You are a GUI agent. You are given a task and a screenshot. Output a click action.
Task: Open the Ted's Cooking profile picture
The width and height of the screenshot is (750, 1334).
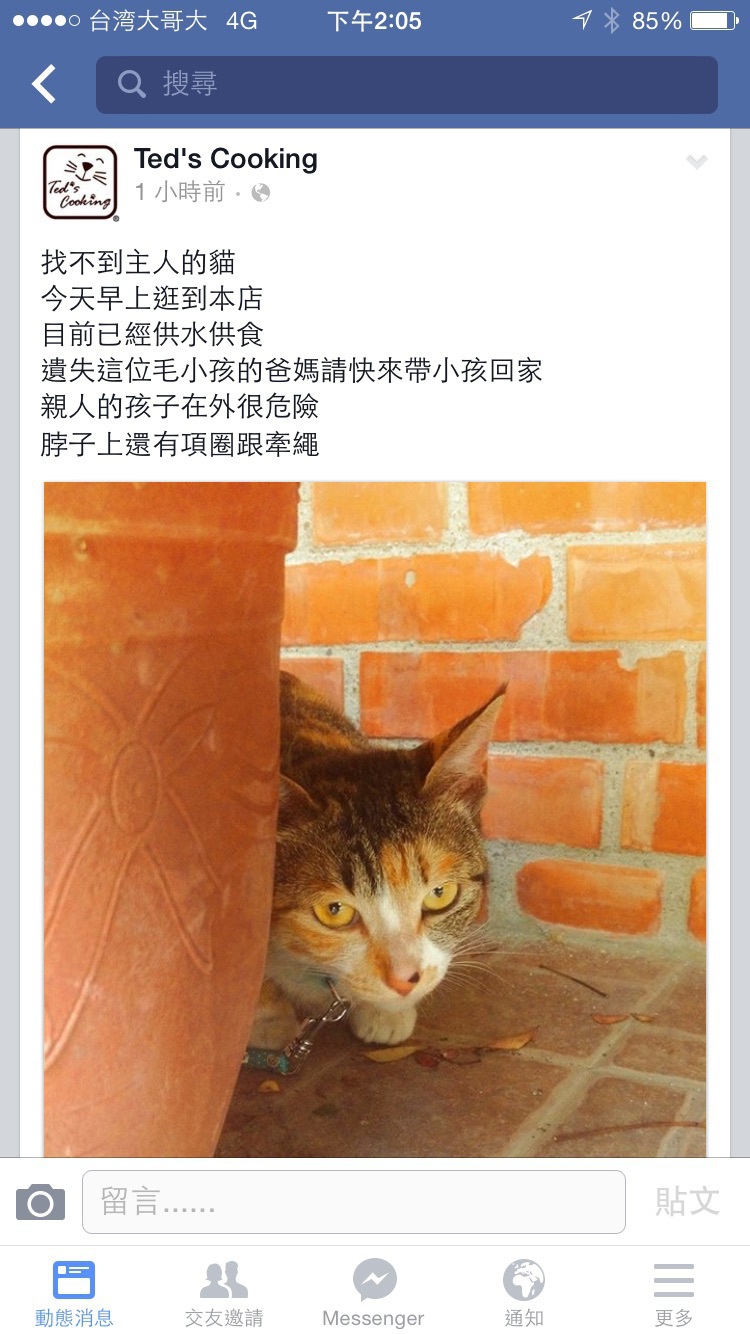click(x=80, y=182)
